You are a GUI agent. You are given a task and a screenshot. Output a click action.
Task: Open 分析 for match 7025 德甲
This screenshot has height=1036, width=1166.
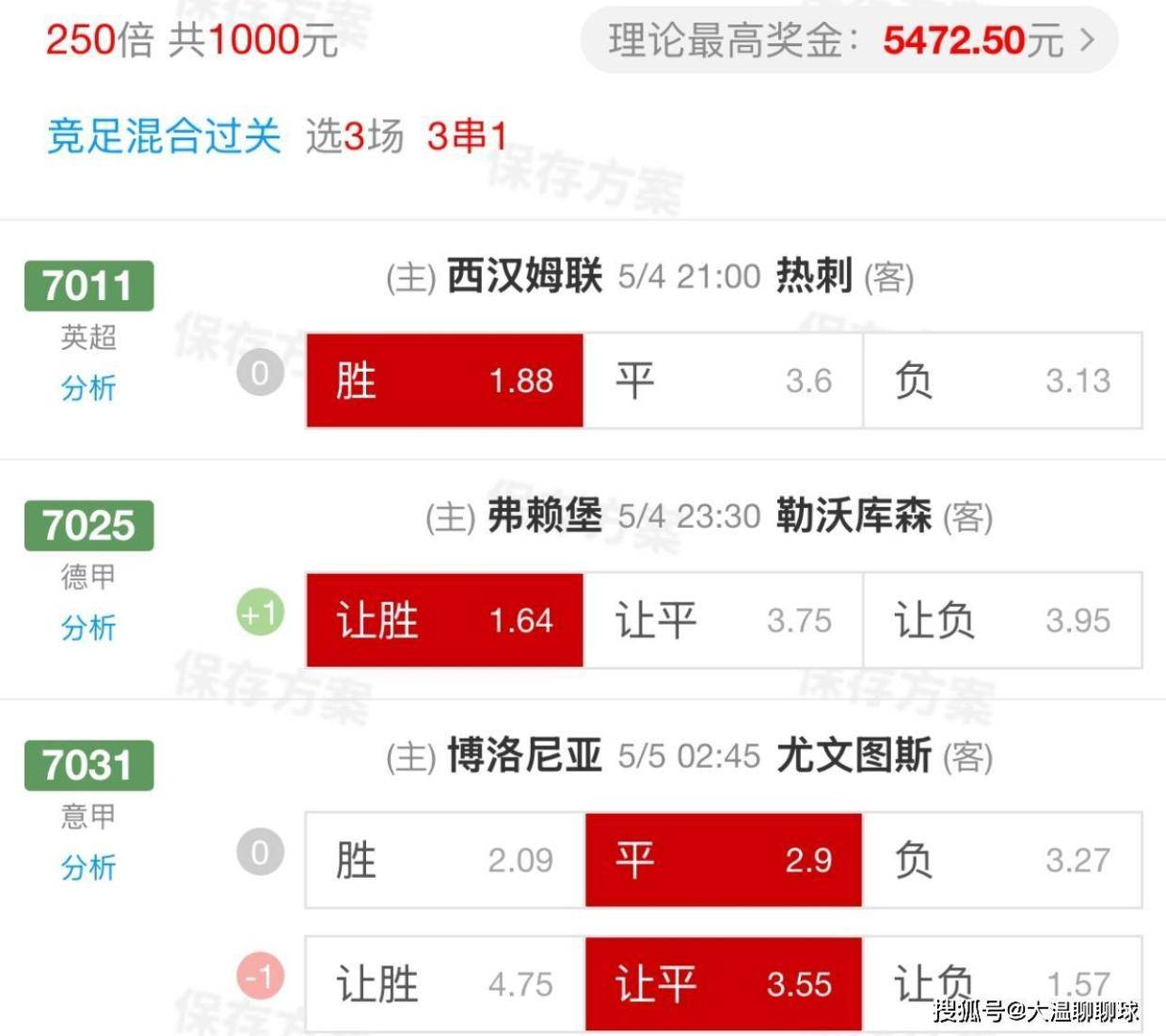tap(88, 628)
